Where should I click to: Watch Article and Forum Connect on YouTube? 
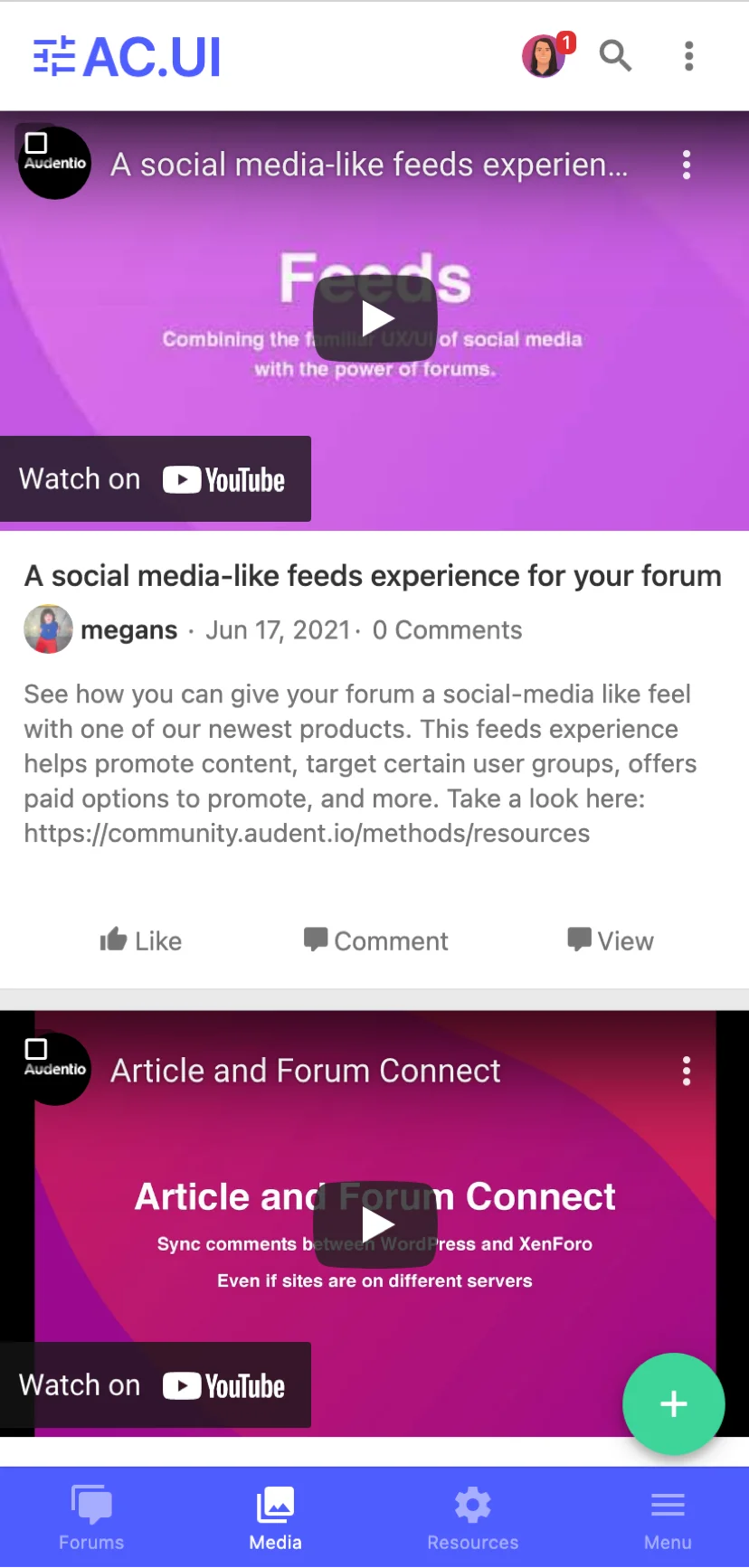[156, 1385]
